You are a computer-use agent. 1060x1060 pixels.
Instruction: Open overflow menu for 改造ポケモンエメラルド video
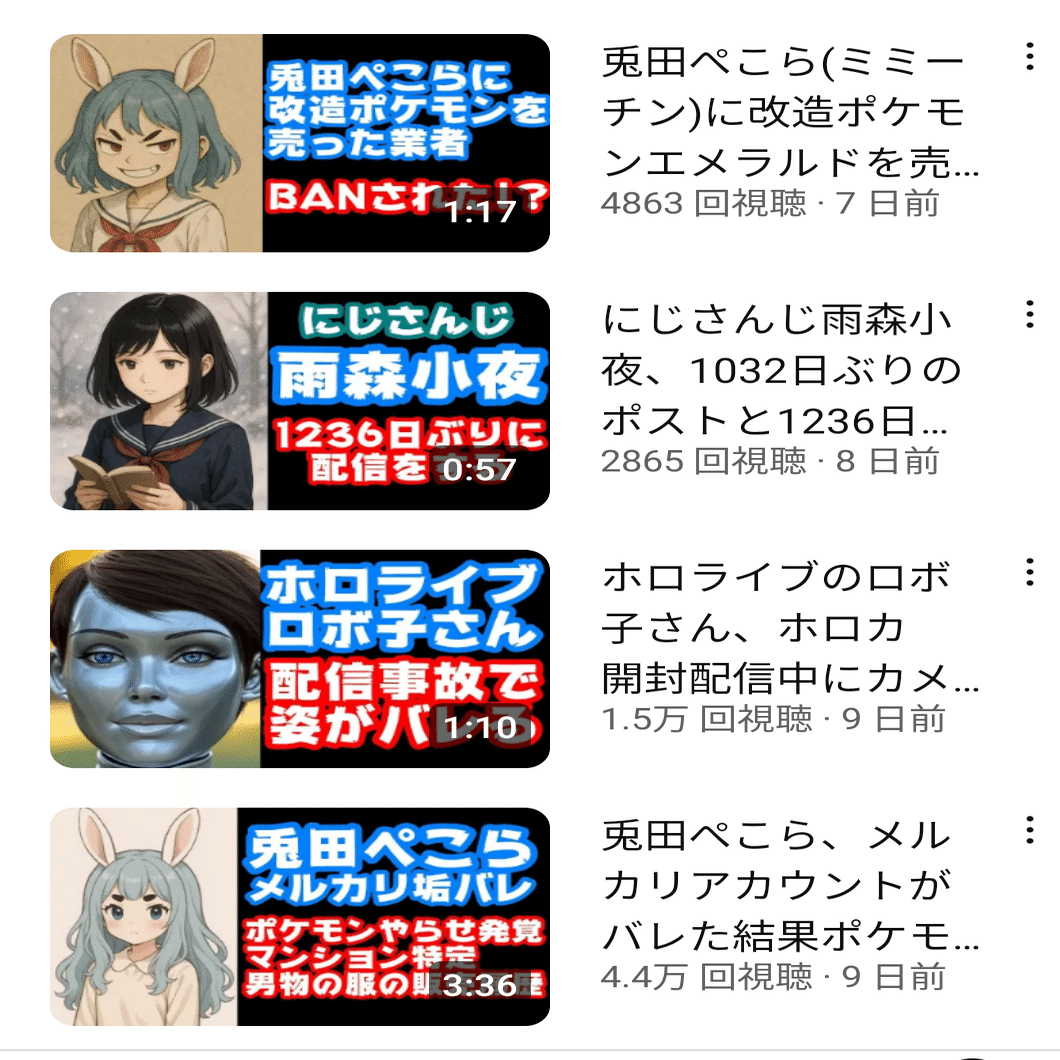pos(1029,57)
